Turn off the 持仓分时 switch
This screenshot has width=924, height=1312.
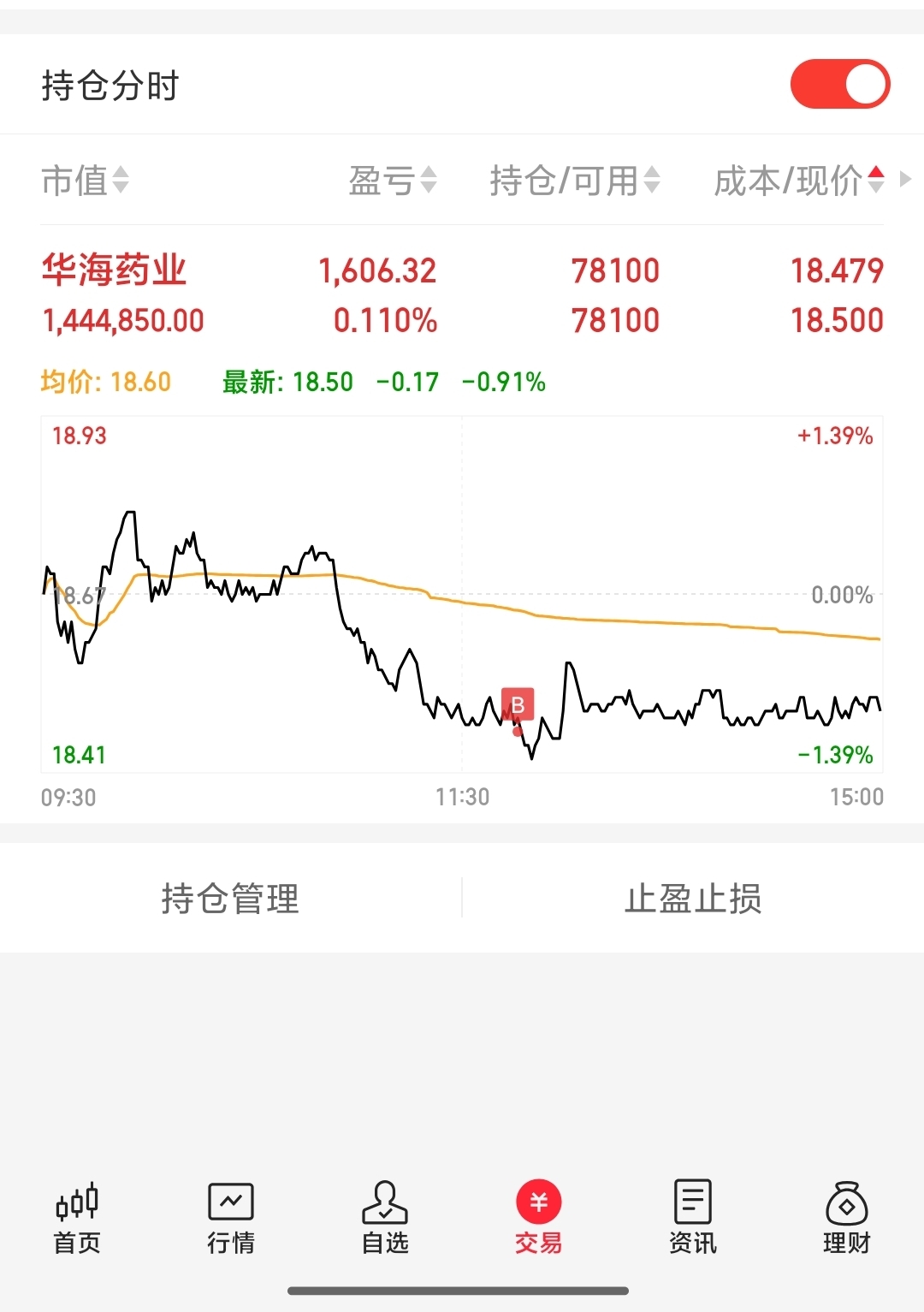(839, 84)
